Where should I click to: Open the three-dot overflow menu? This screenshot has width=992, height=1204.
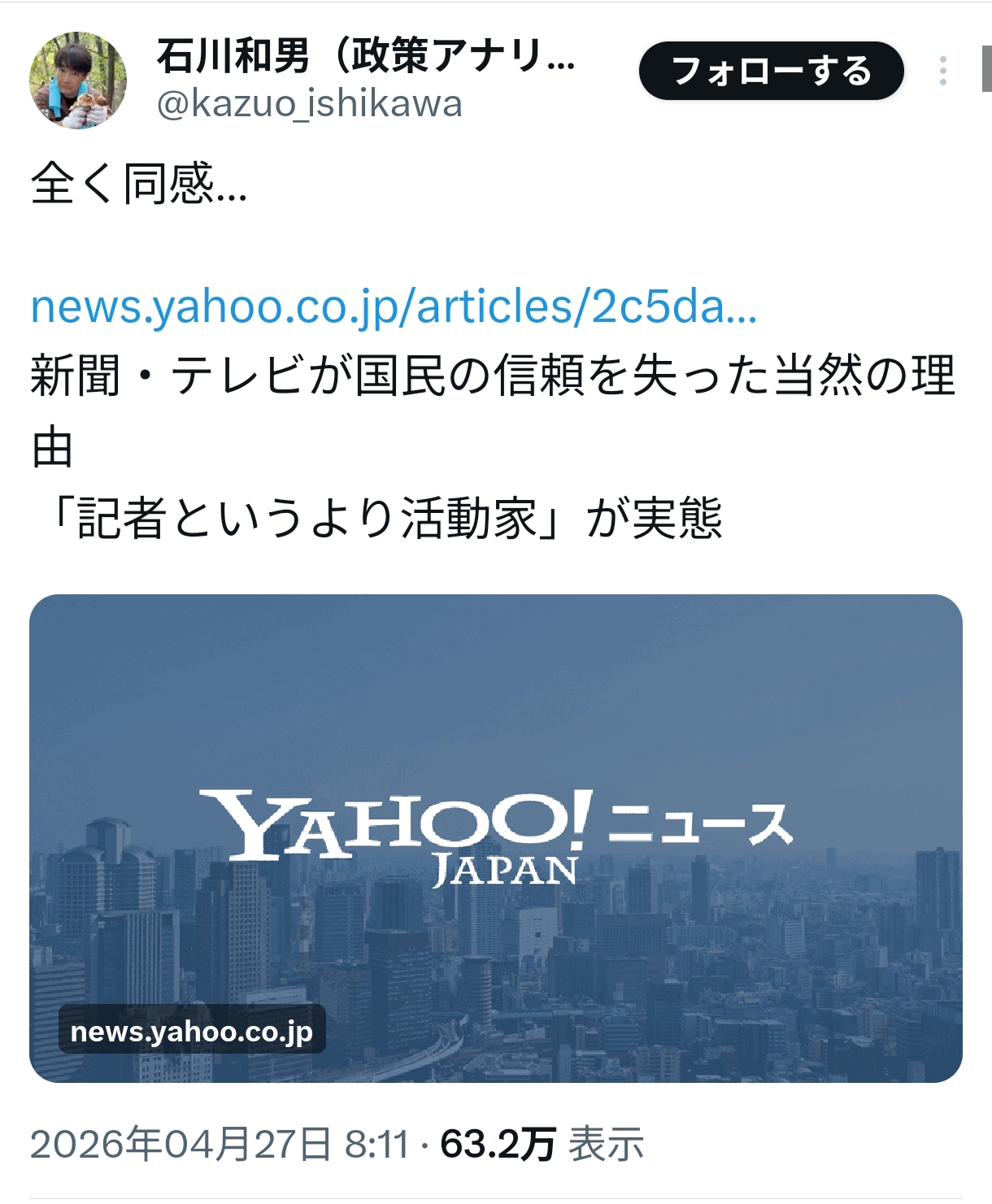[942, 72]
